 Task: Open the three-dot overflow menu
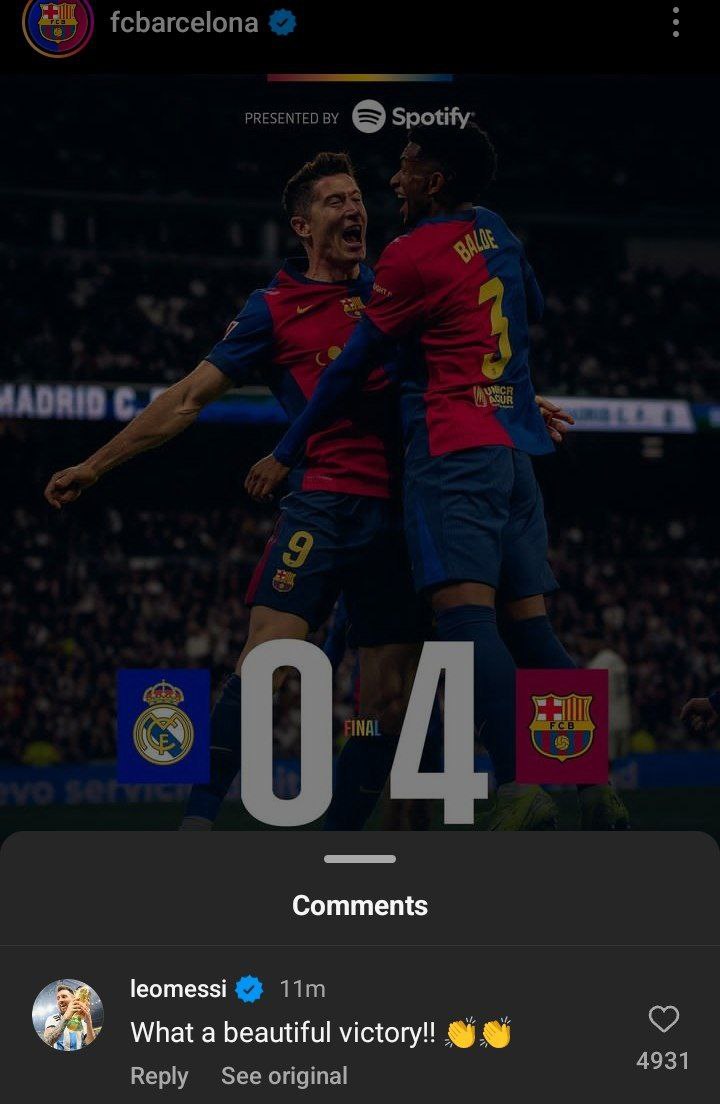(x=676, y=22)
